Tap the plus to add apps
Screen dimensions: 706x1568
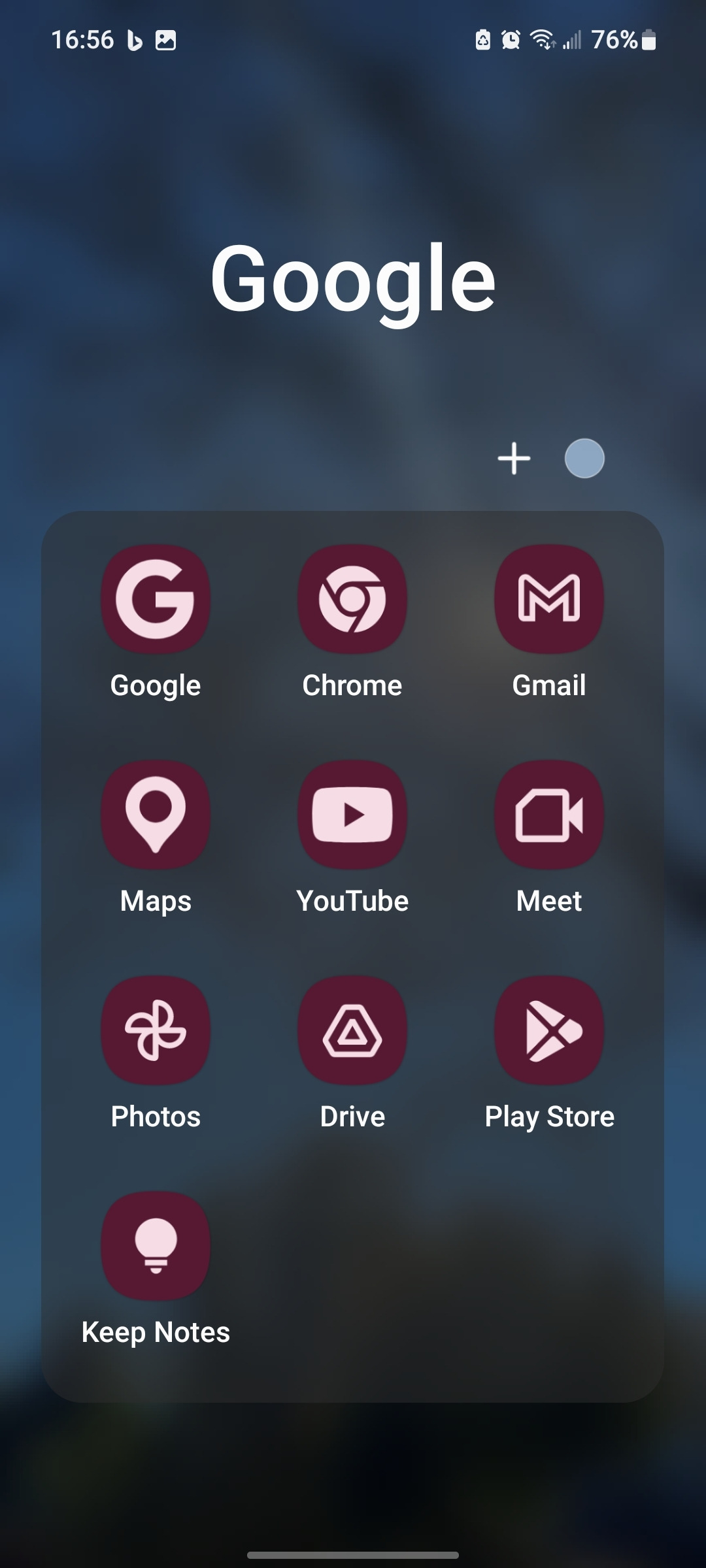[x=514, y=458]
